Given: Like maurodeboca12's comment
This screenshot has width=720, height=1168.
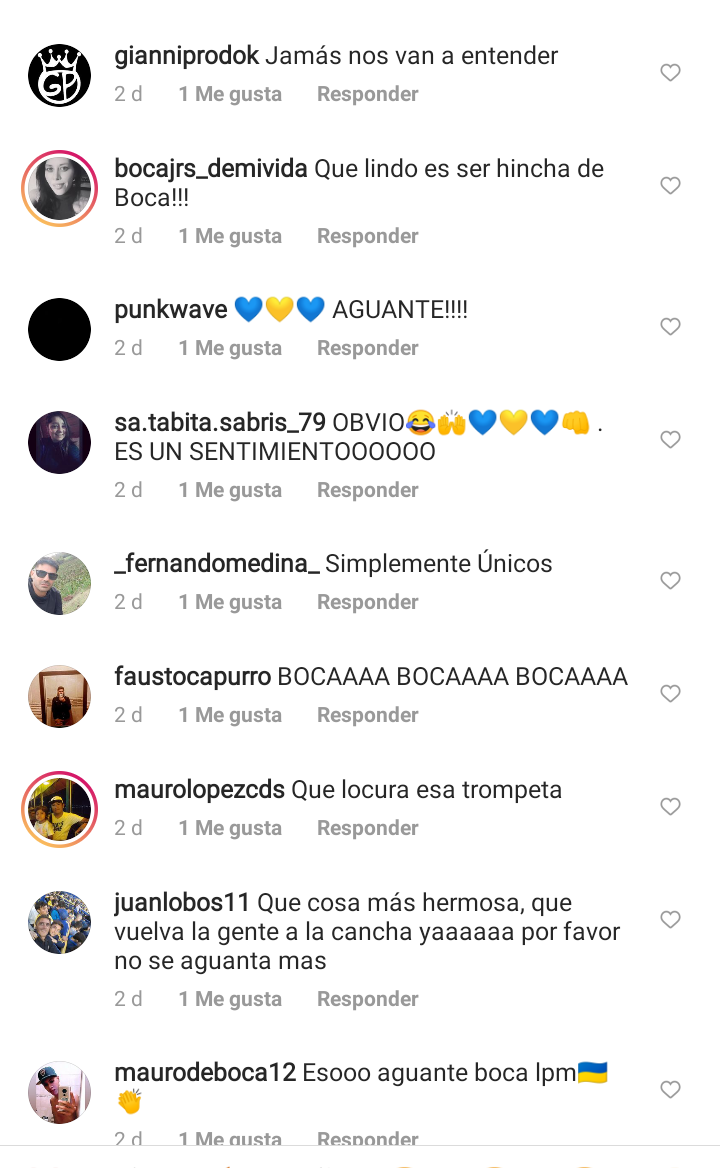Looking at the screenshot, I should [x=670, y=1089].
